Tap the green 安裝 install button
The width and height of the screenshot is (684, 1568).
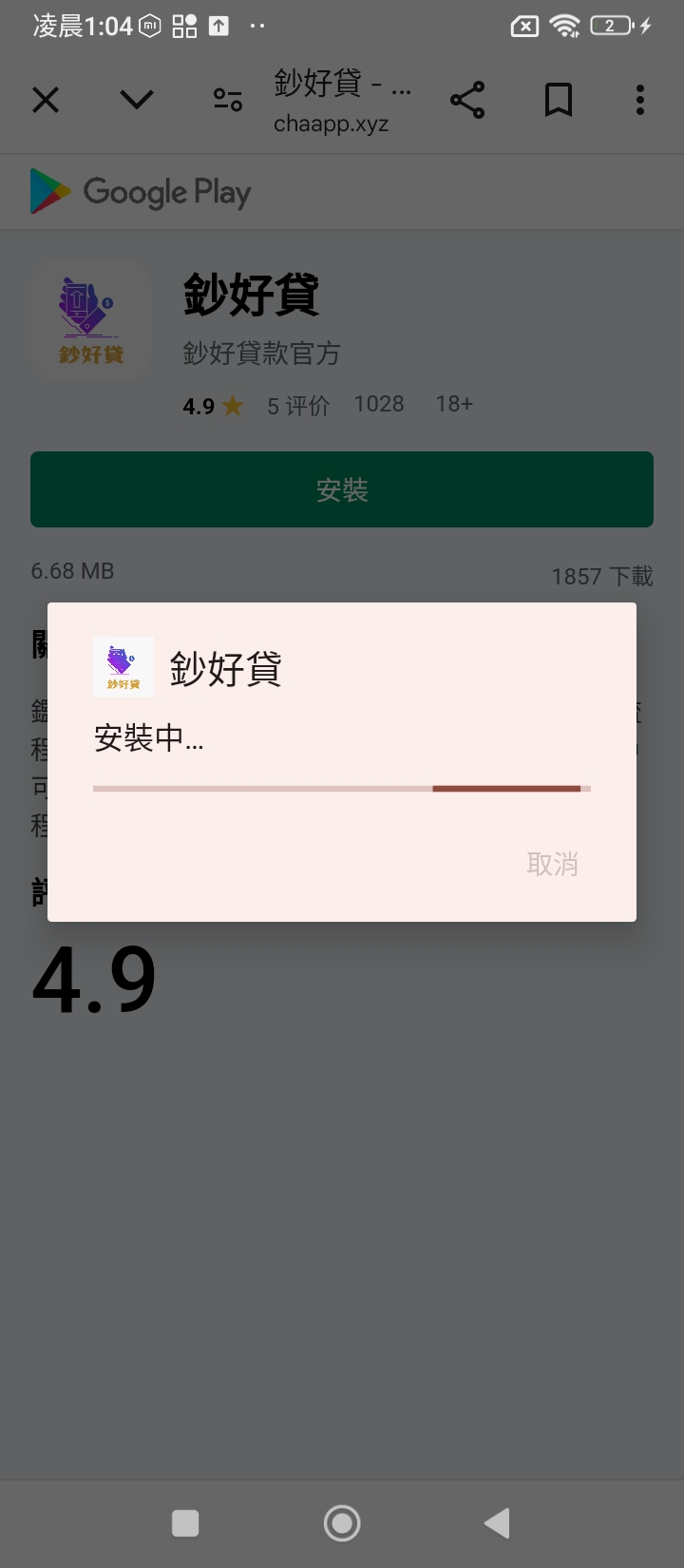click(x=342, y=489)
